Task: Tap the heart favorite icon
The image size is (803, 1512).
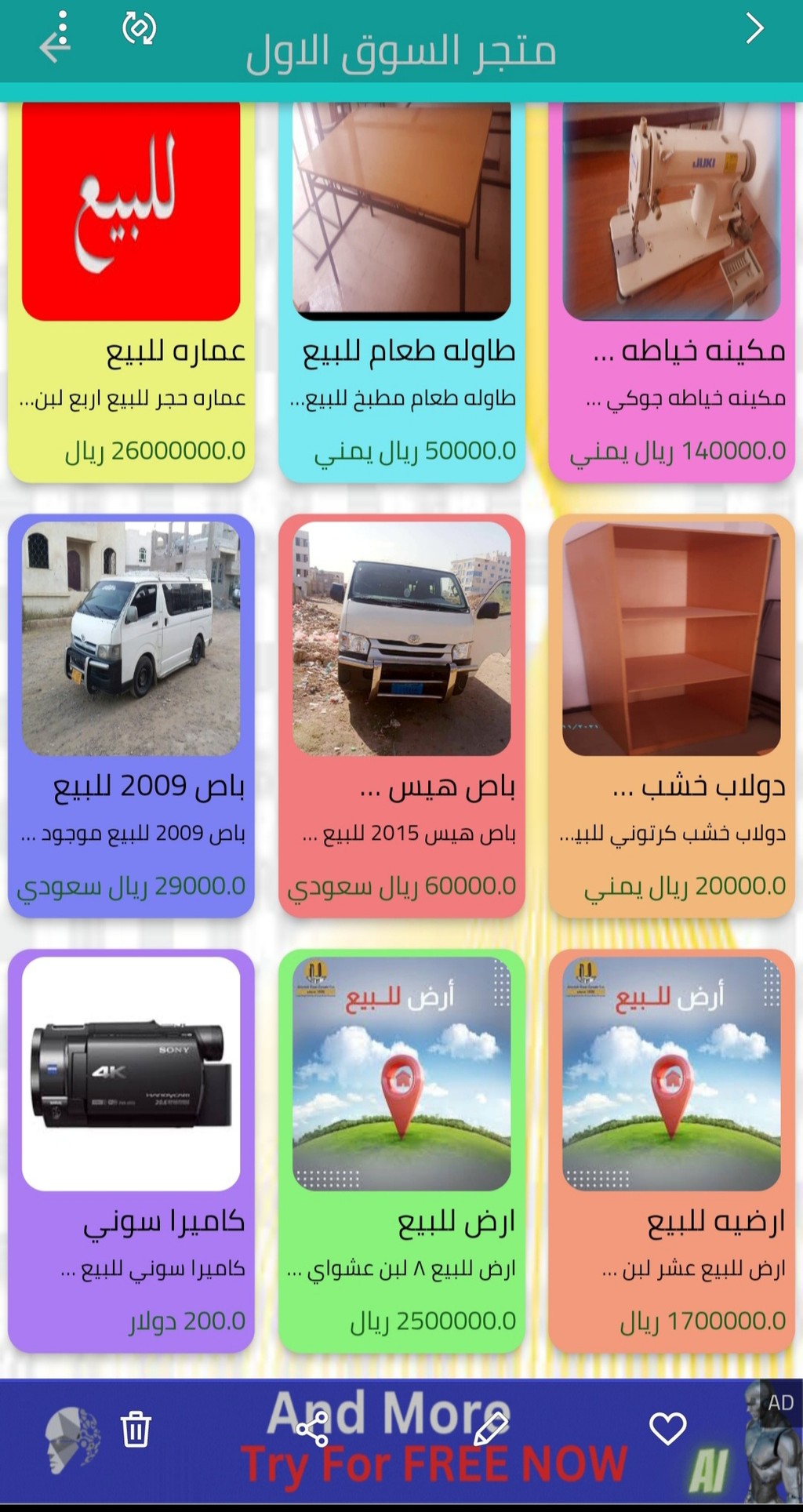Action: [x=668, y=1429]
